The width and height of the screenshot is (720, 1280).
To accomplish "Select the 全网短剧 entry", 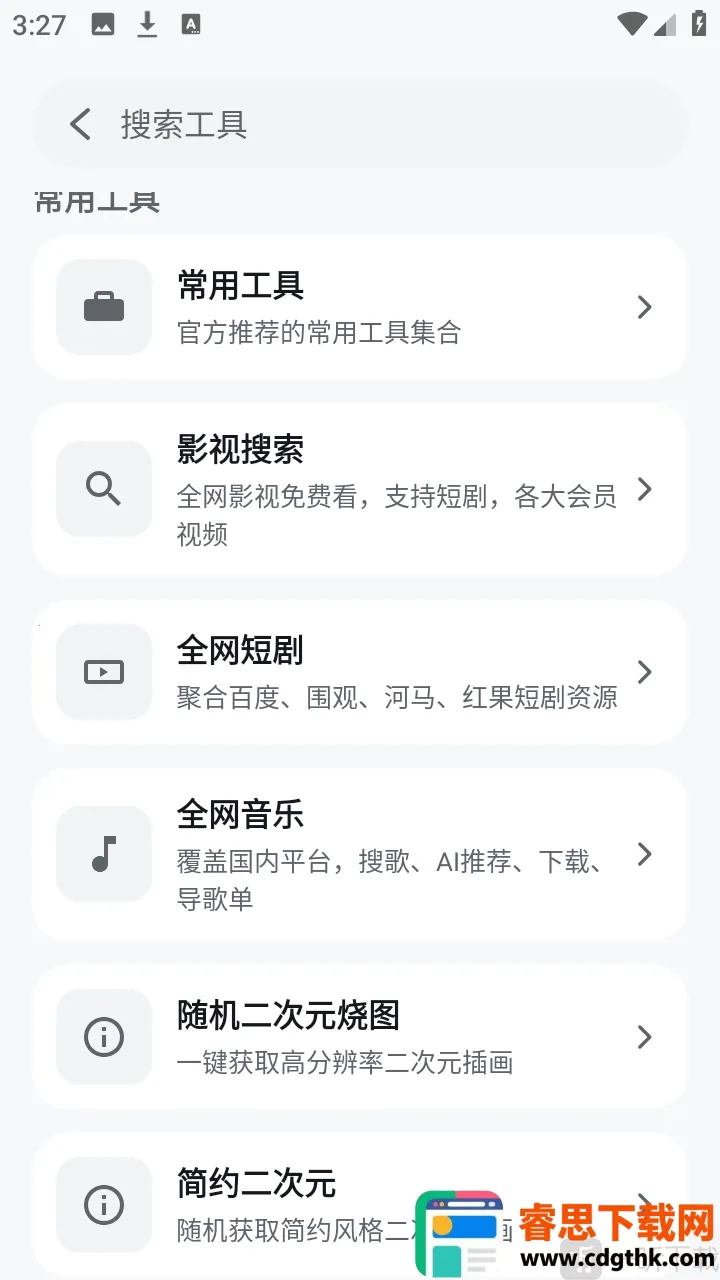I will (x=360, y=672).
